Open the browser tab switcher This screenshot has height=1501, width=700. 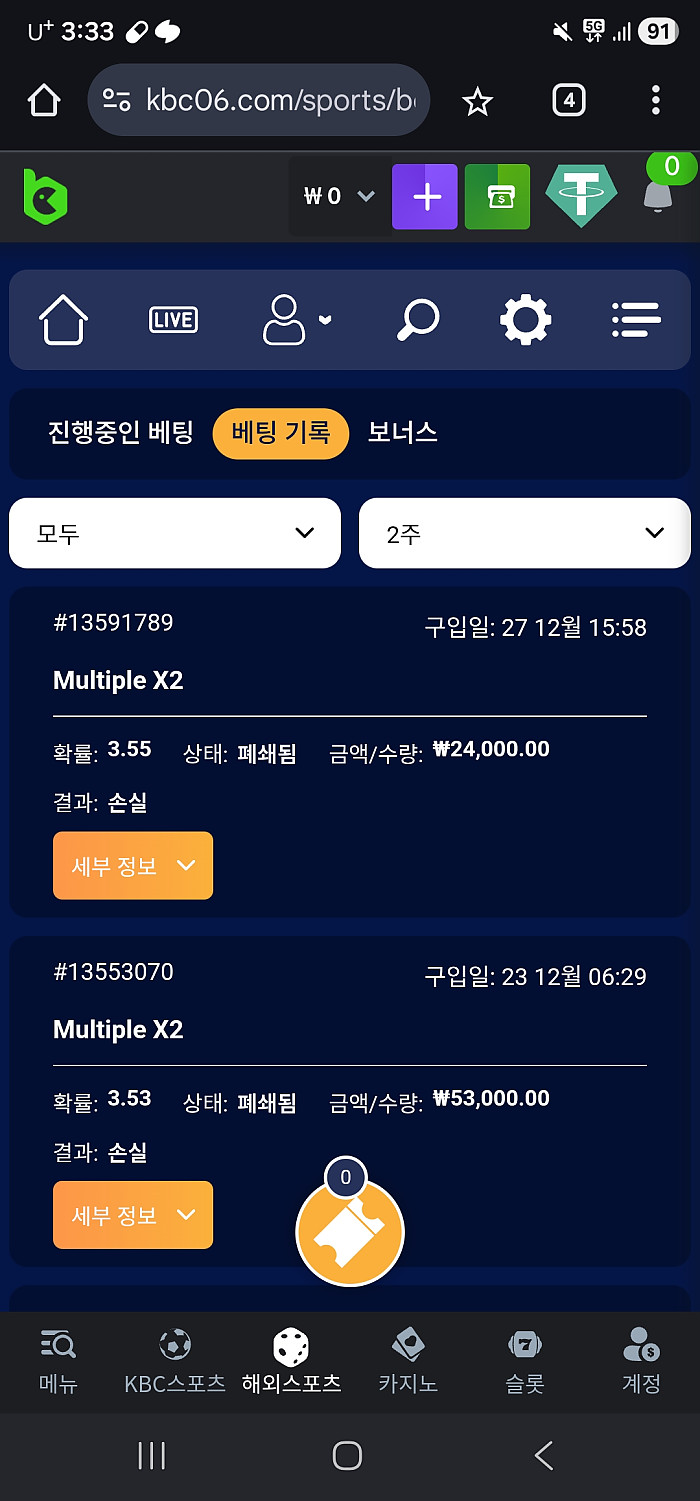pyautogui.click(x=568, y=100)
